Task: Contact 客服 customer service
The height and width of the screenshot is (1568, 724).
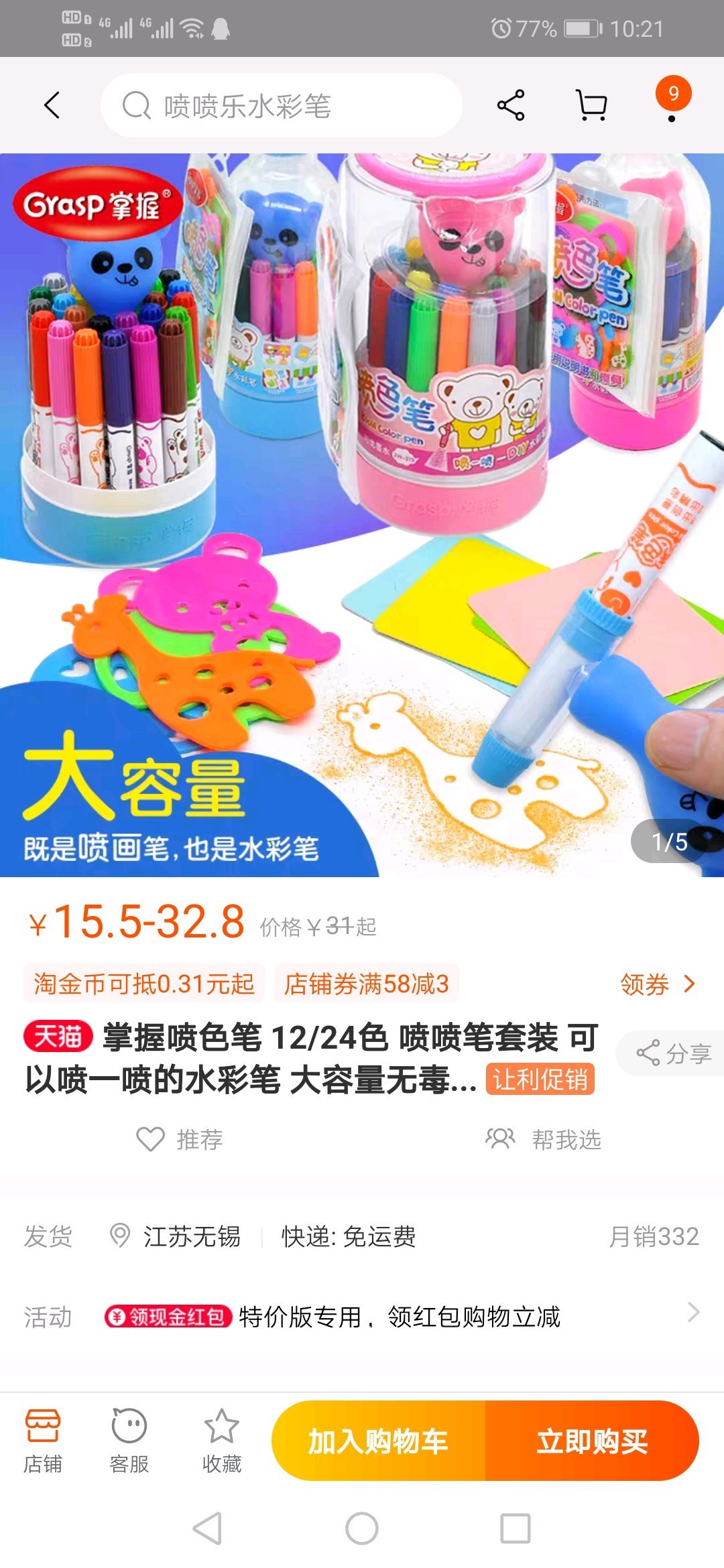Action: 129,1441
